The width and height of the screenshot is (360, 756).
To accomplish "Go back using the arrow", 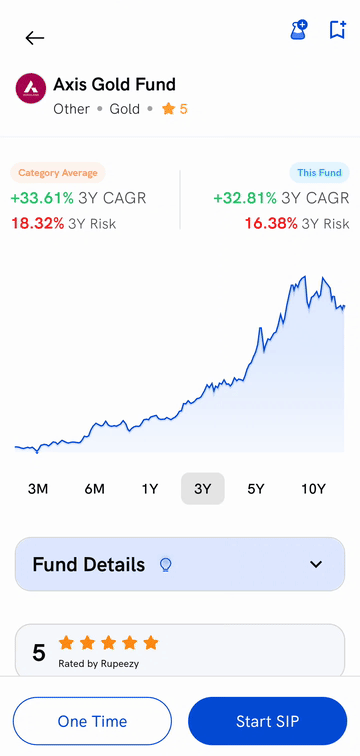I will (x=35, y=38).
